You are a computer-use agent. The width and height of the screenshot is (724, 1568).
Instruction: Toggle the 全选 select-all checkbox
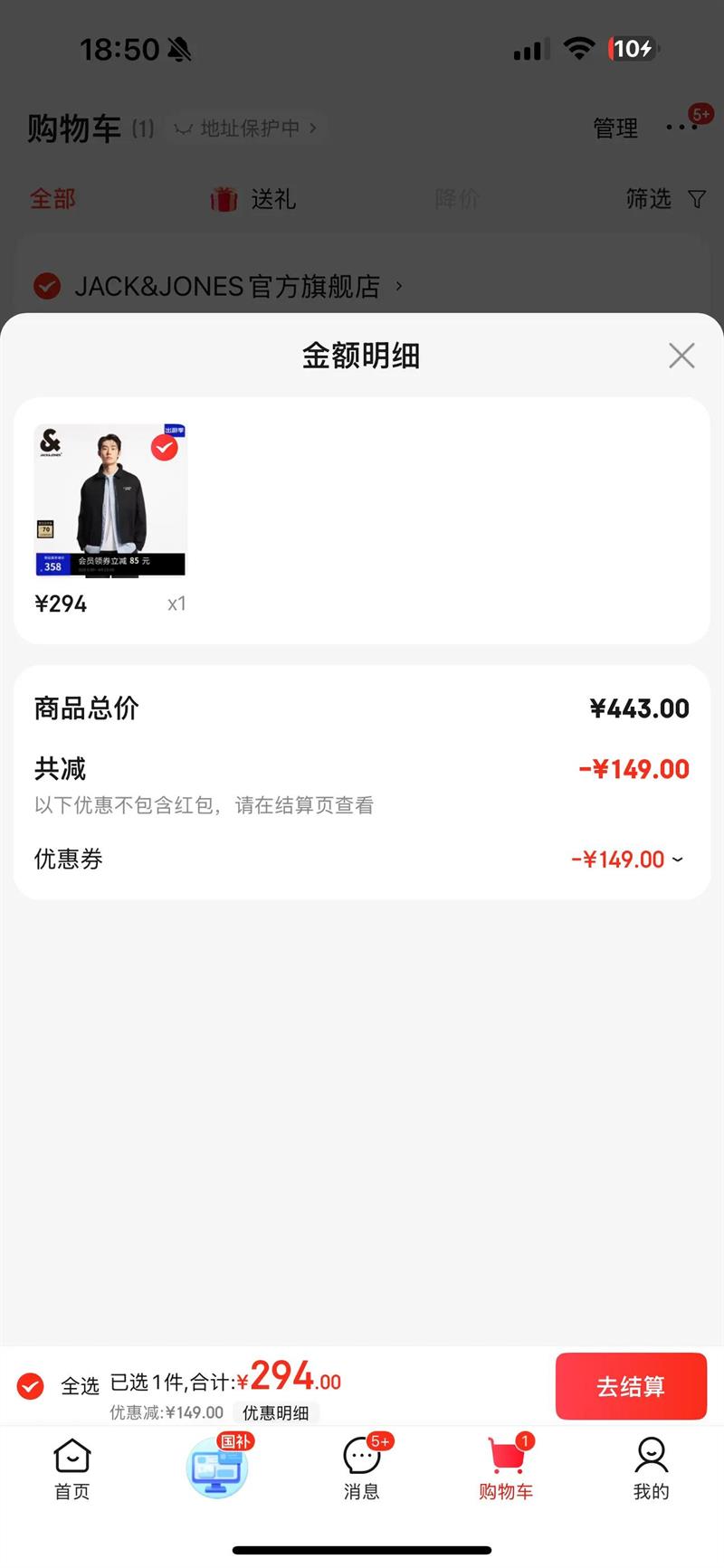click(x=31, y=1386)
